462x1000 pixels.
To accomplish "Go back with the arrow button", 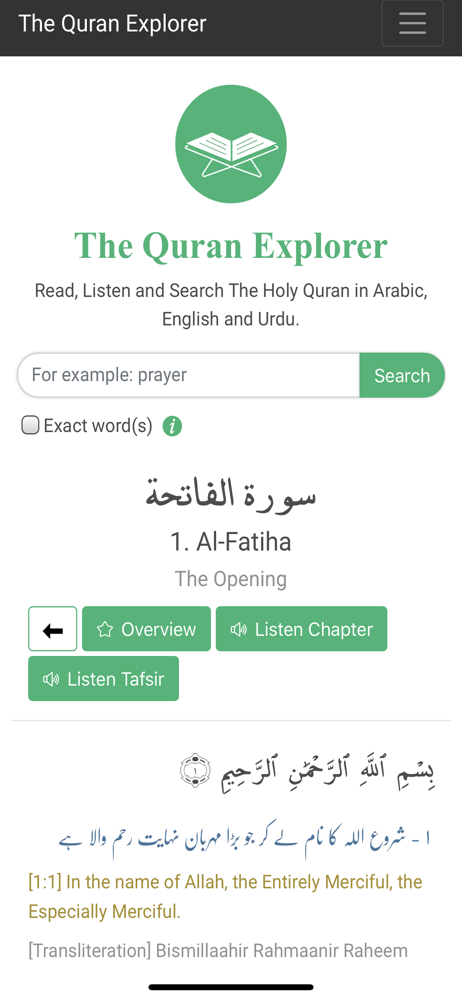I will click(52, 629).
